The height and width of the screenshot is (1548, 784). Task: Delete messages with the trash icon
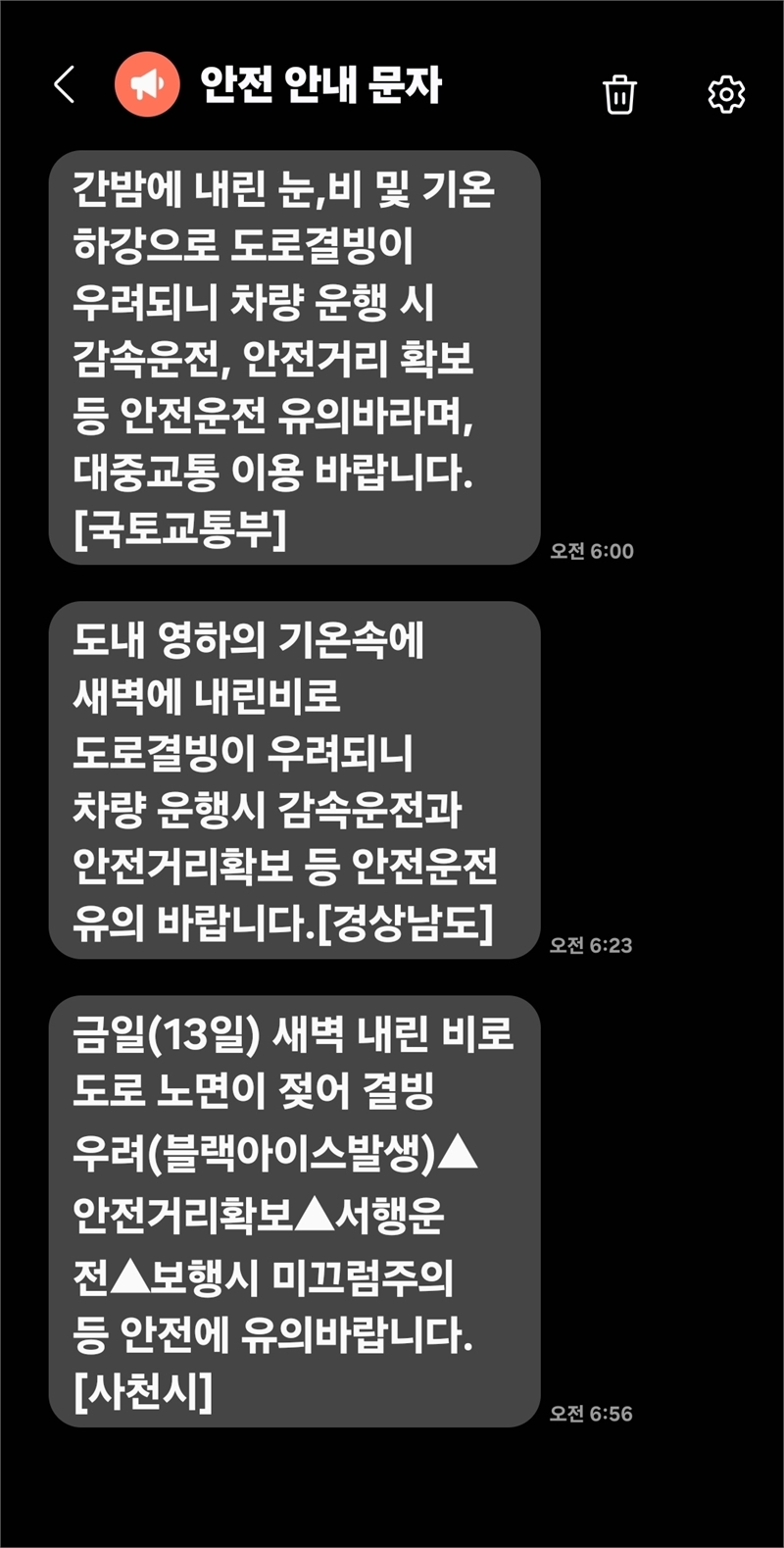coord(619,94)
